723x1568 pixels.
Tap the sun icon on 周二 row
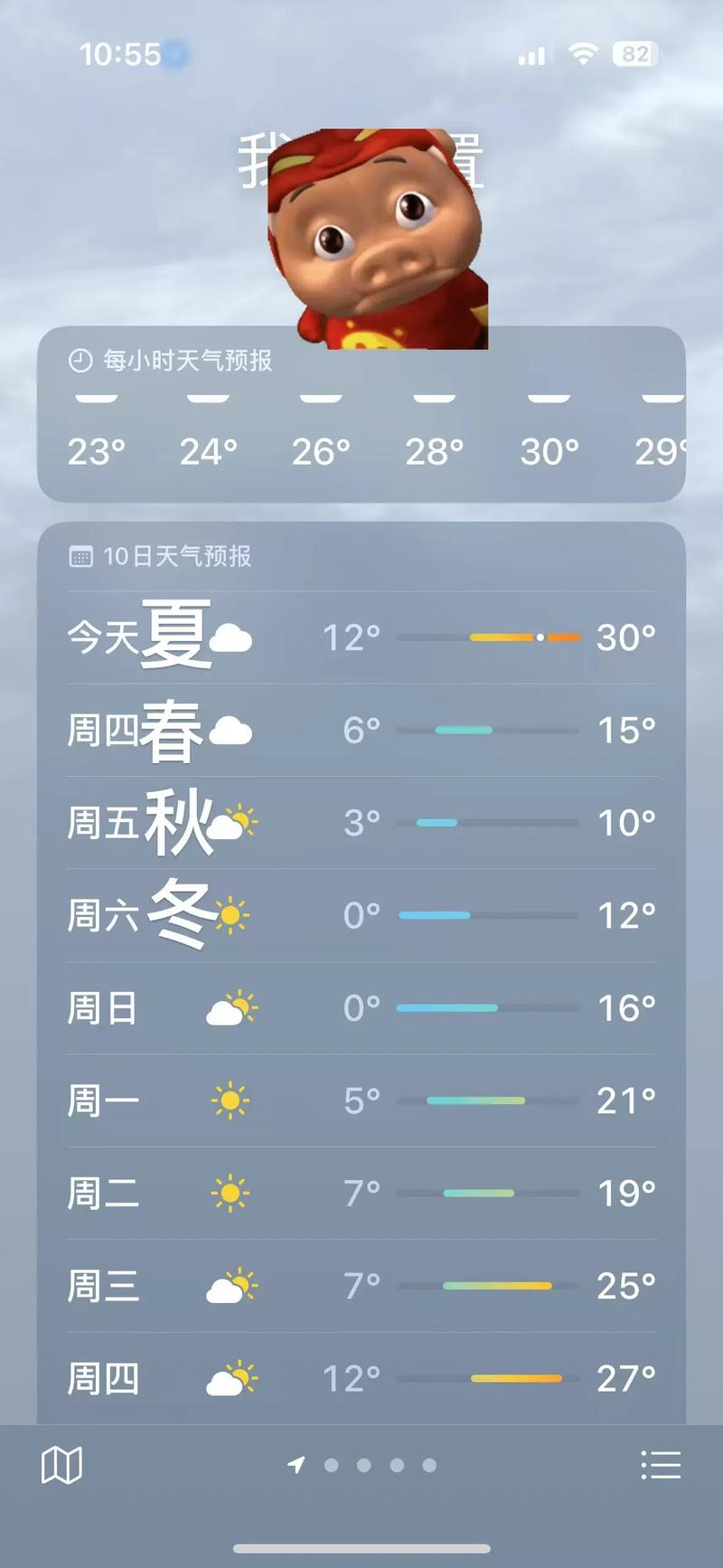pyautogui.click(x=230, y=1193)
